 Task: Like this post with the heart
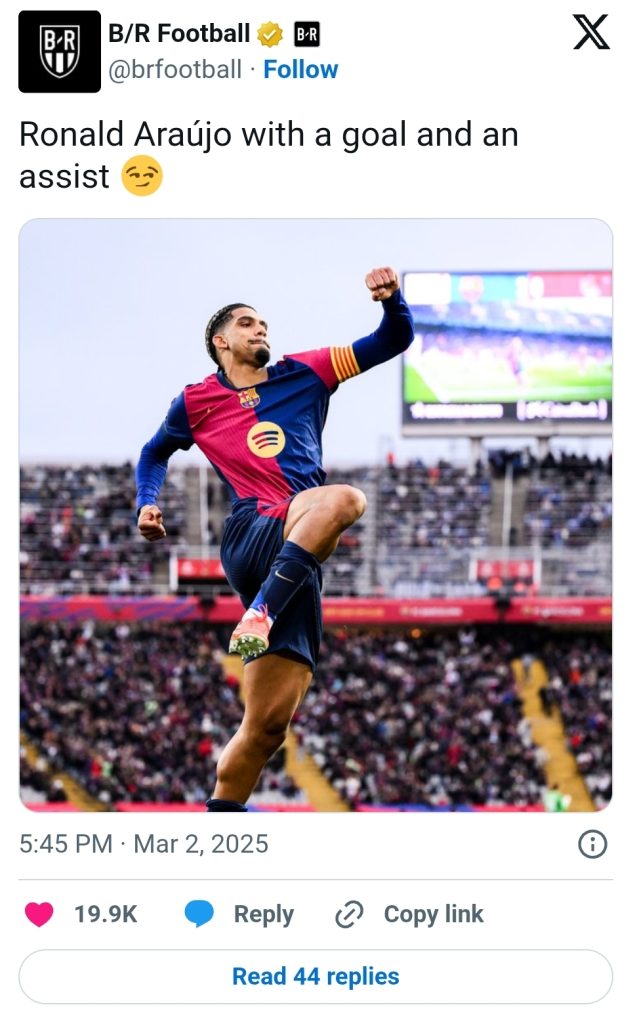(40, 914)
